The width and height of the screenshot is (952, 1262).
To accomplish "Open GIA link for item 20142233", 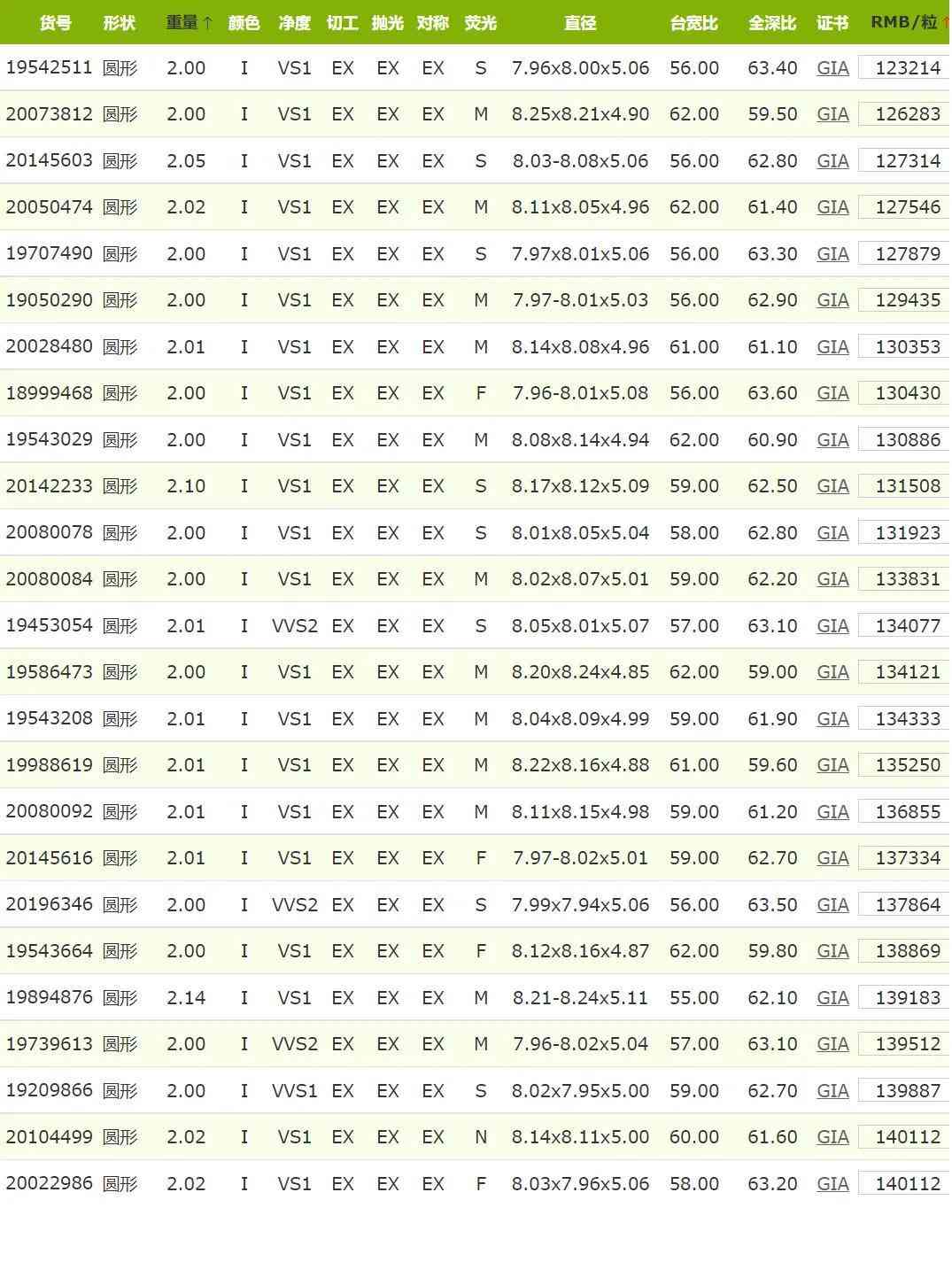I will [832, 486].
